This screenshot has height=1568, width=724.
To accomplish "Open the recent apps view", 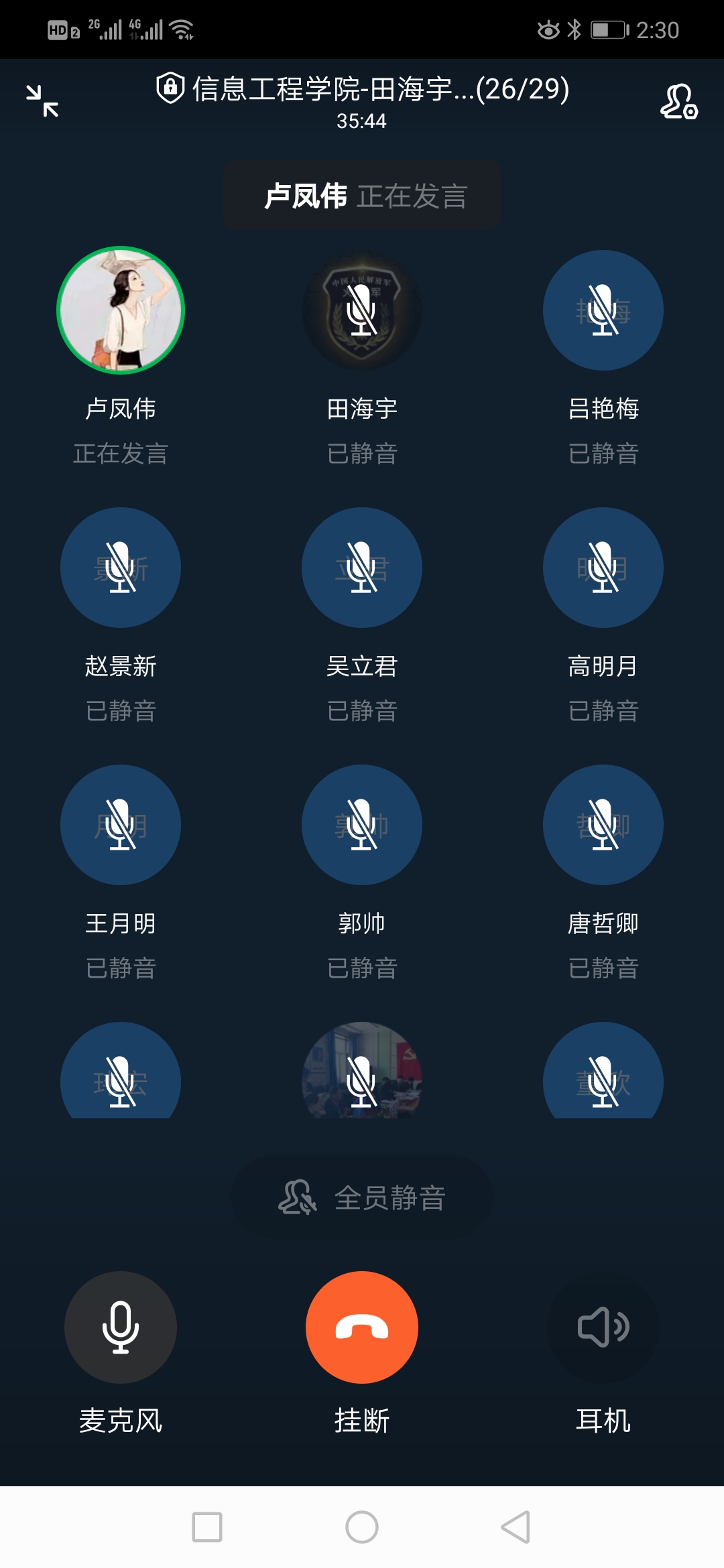I will (207, 1527).
